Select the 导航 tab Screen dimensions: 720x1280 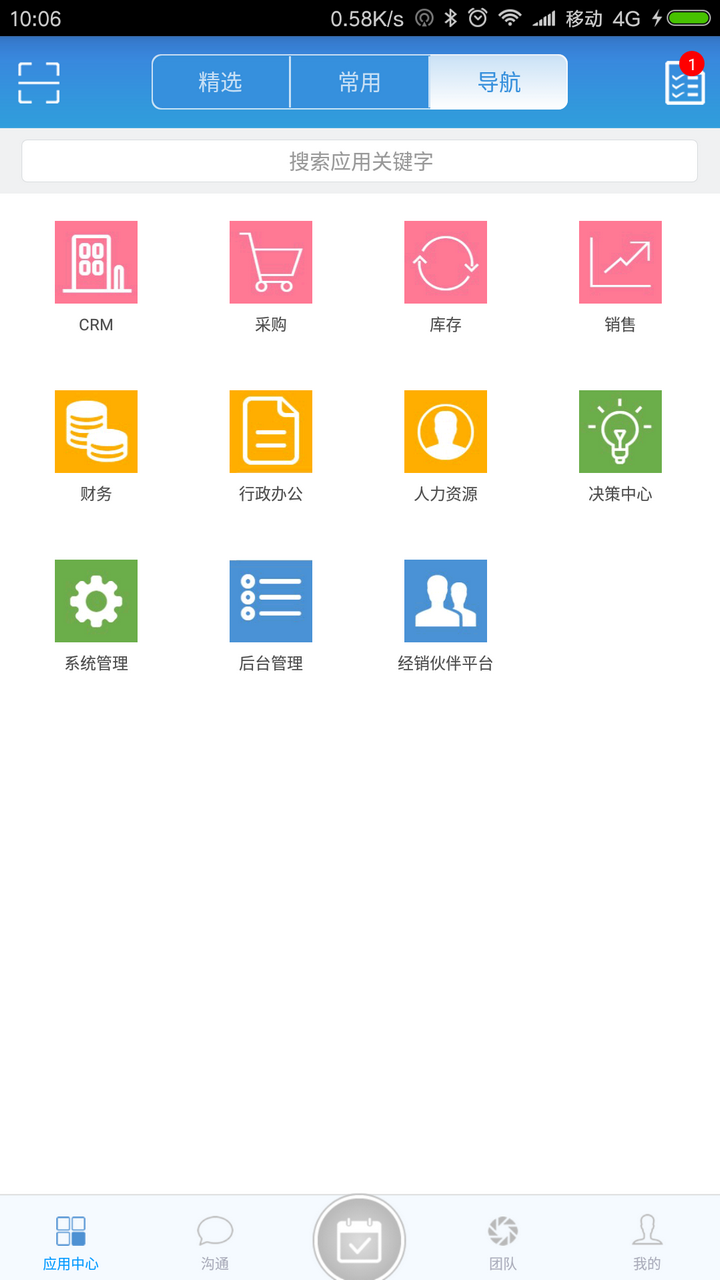click(499, 82)
